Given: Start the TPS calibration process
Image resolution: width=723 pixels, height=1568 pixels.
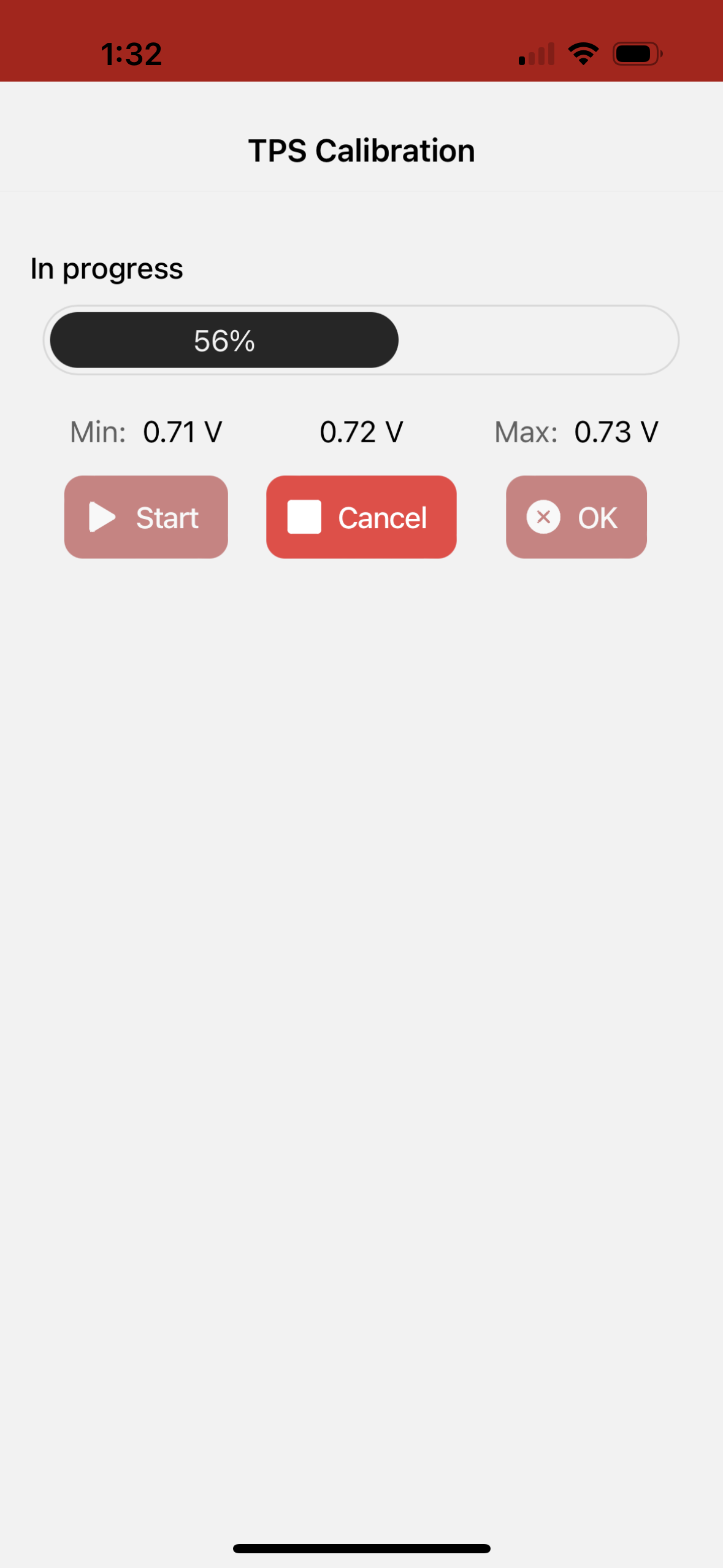Looking at the screenshot, I should (146, 517).
